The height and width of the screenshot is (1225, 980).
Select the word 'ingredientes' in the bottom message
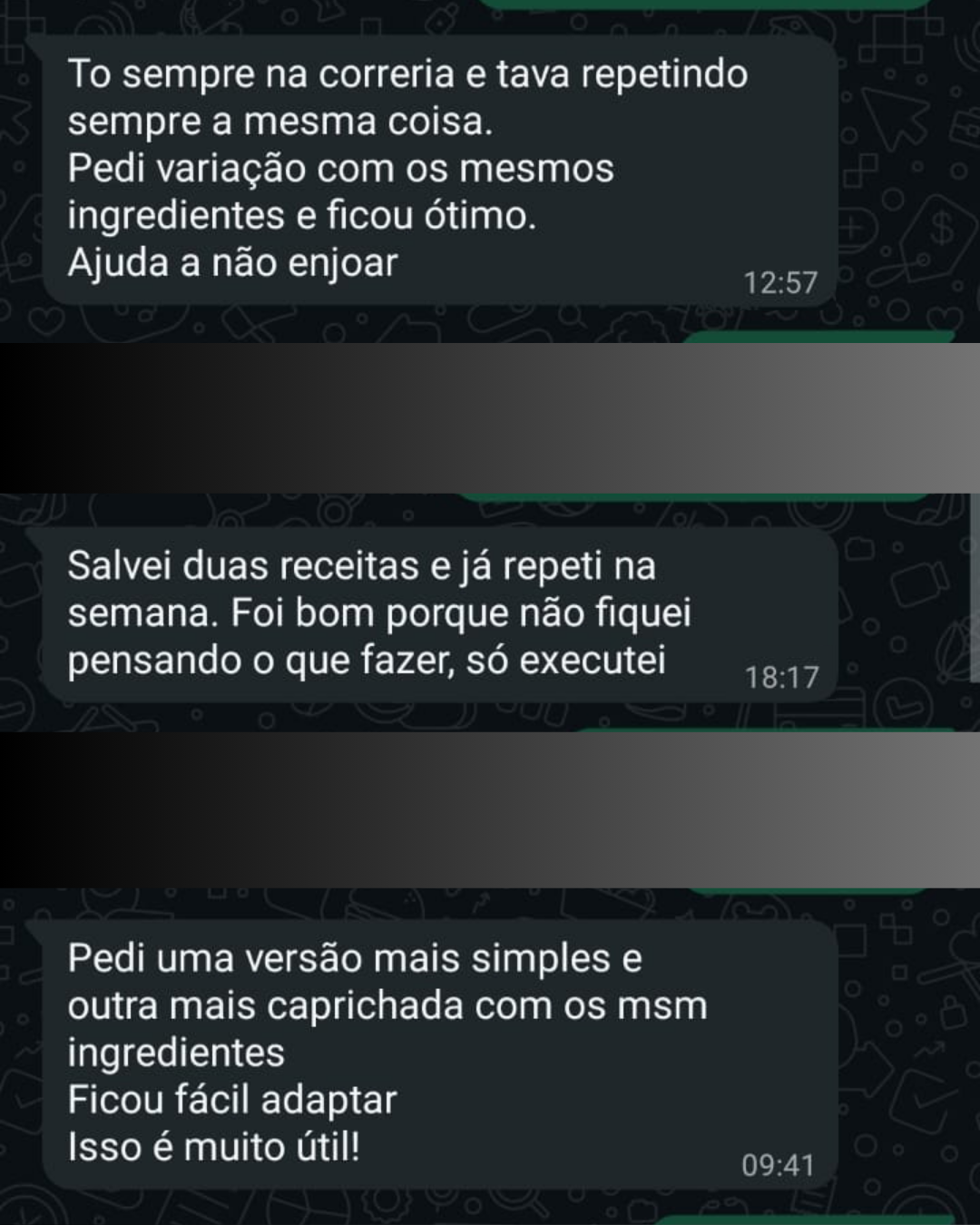(175, 1052)
